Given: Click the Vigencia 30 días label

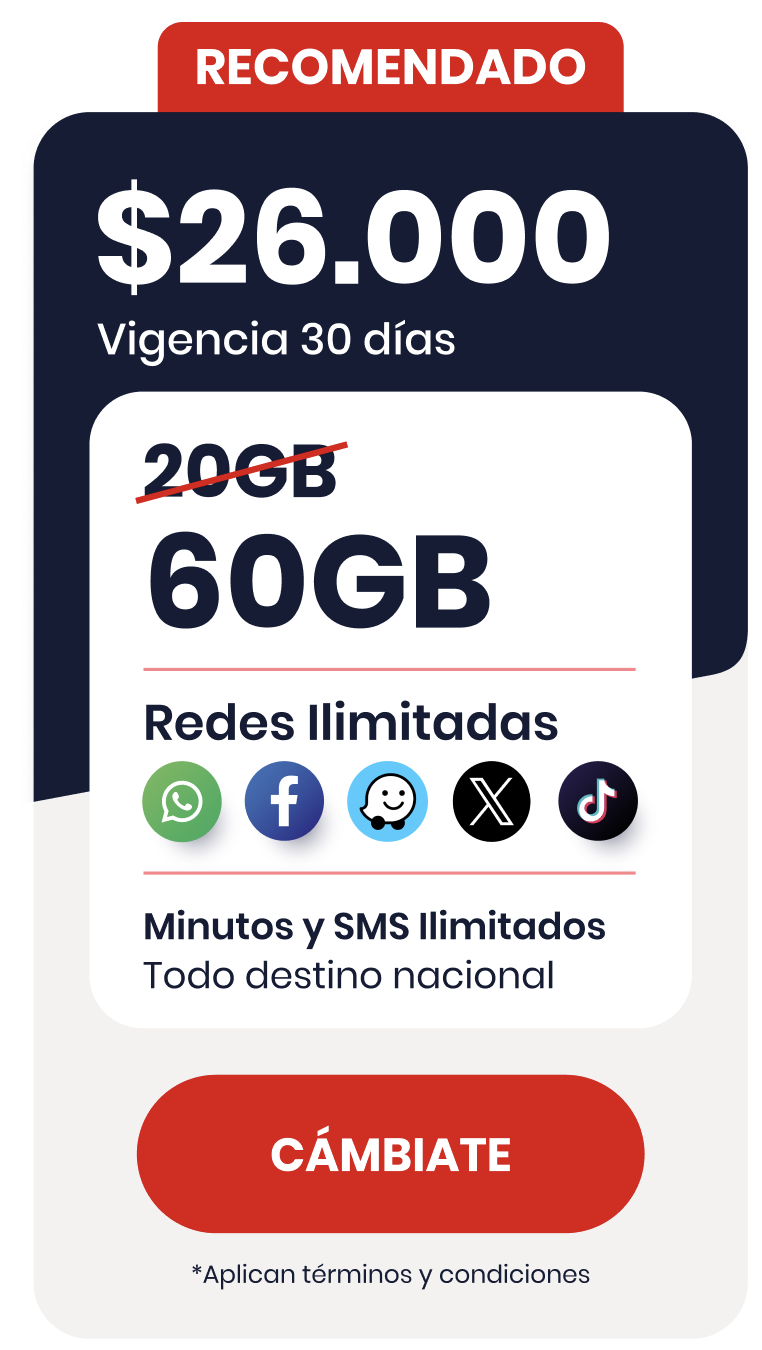Looking at the screenshot, I should 276,338.
